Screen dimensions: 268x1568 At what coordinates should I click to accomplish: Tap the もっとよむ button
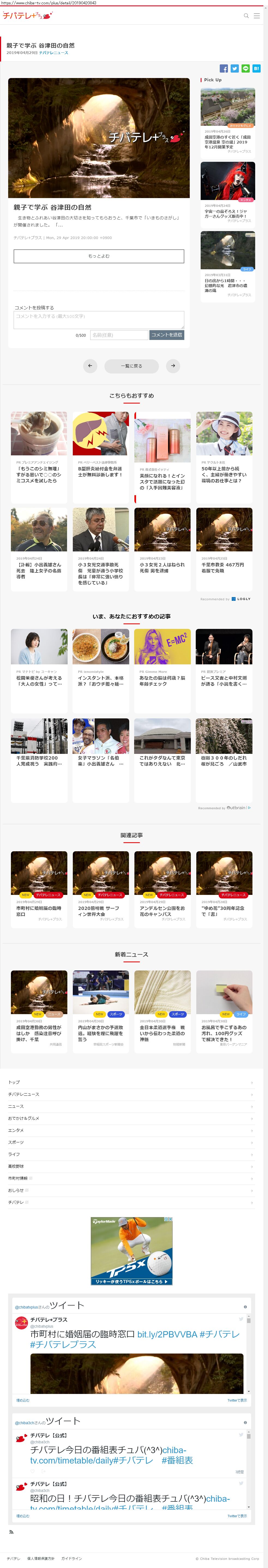point(99,256)
